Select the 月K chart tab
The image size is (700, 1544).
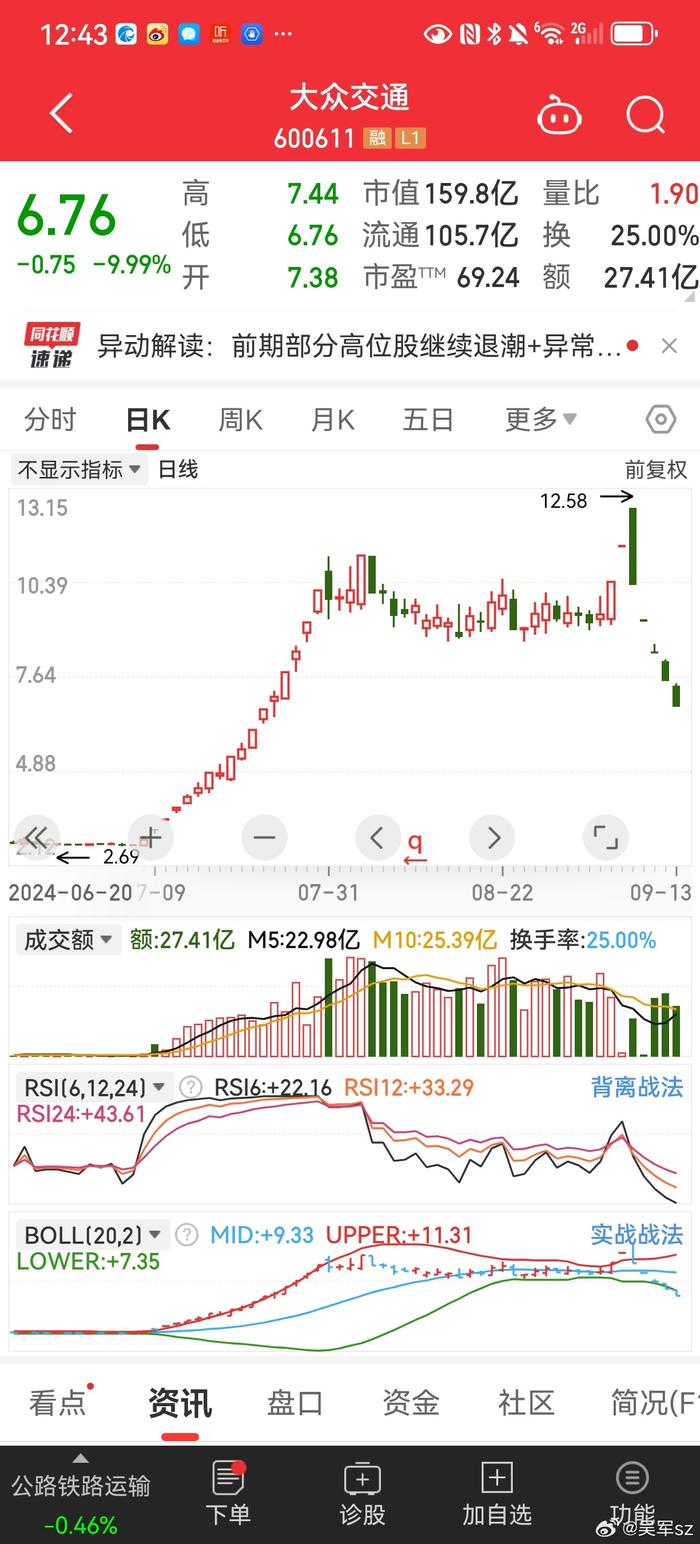333,420
